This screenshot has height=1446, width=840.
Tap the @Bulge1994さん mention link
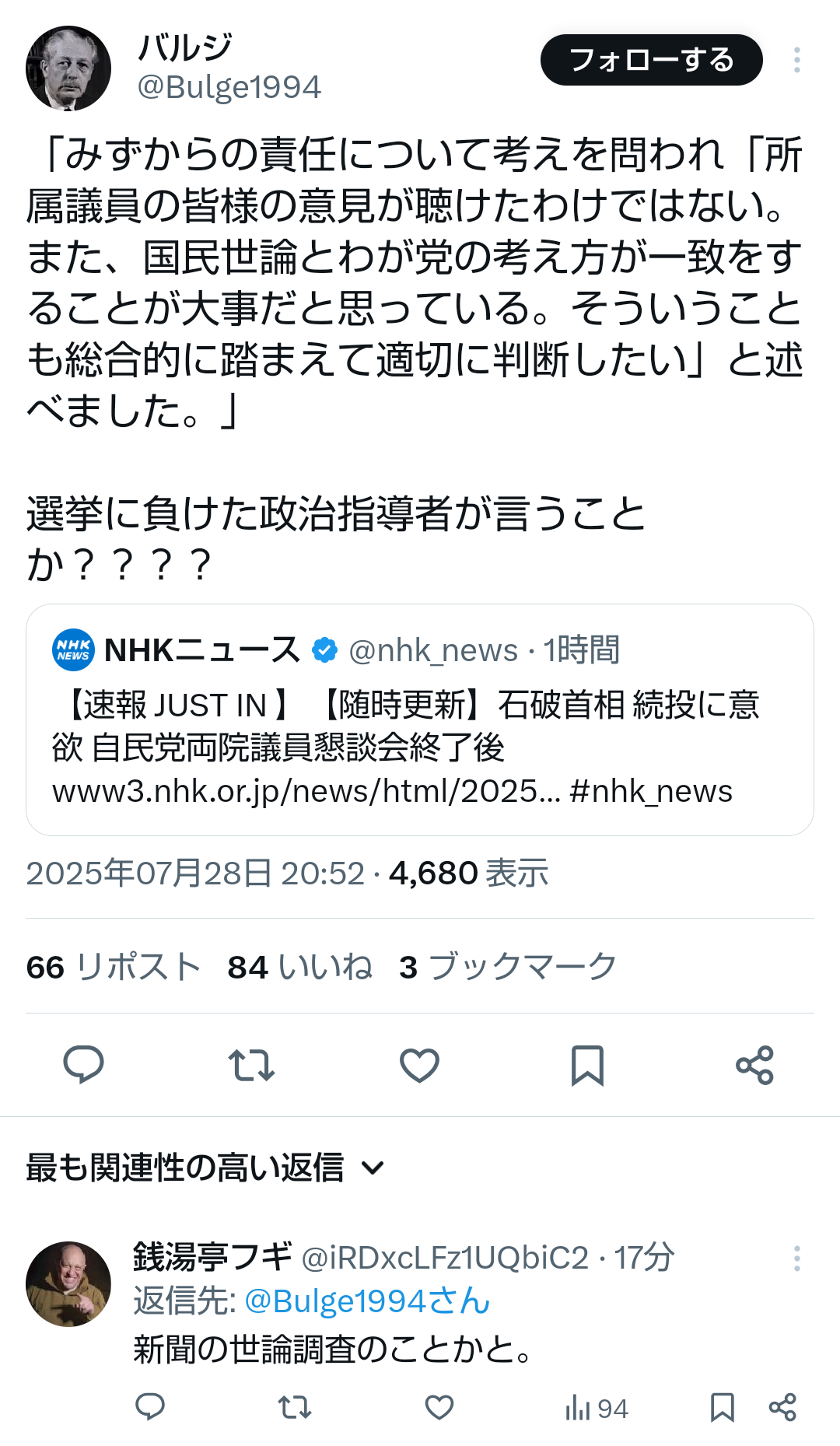coord(367,1301)
